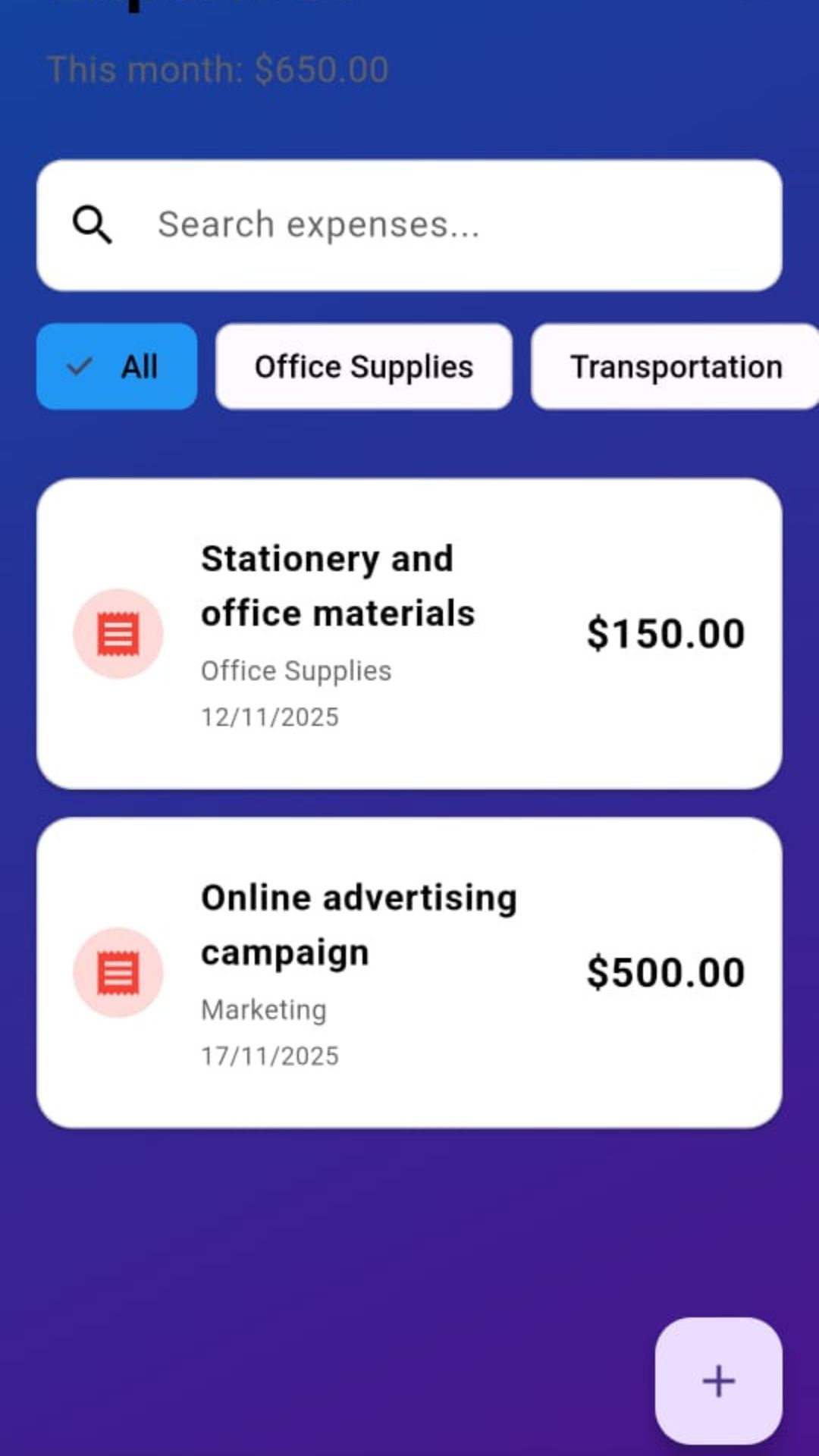
Task: Filter expenses by Transportation
Action: tap(675, 367)
